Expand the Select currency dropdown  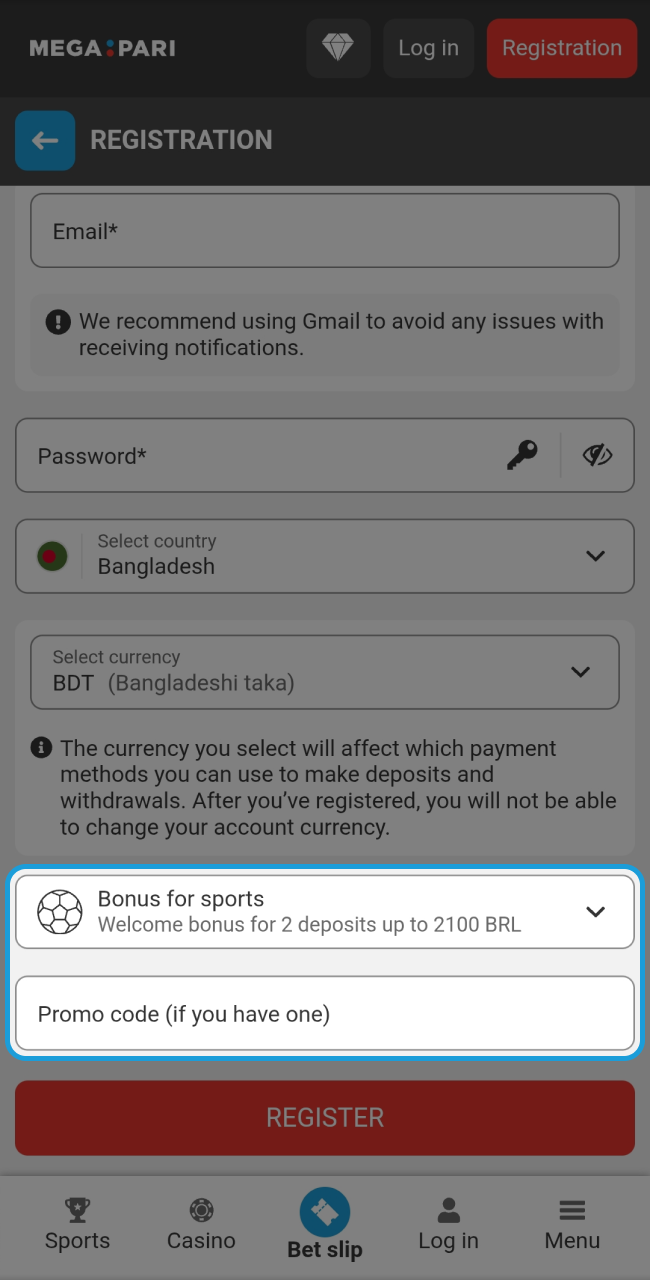click(324, 672)
